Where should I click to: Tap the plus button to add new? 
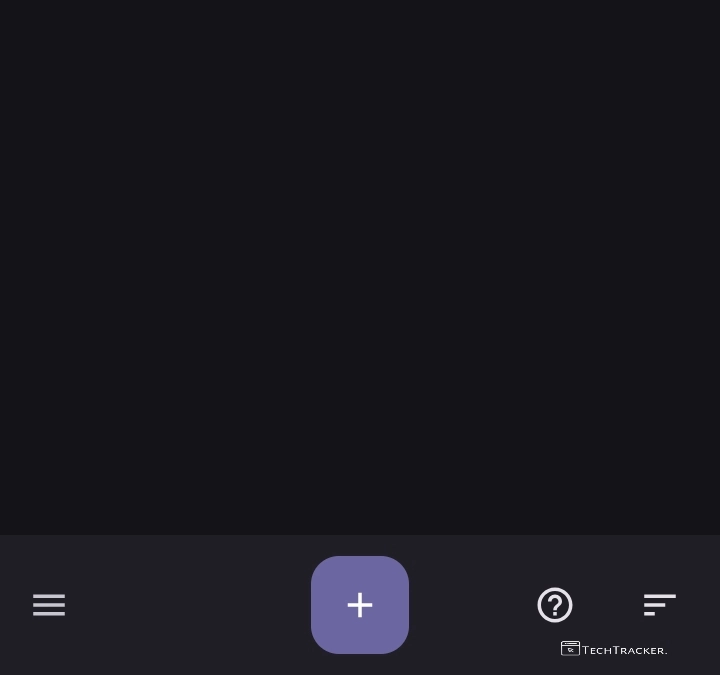(360, 605)
